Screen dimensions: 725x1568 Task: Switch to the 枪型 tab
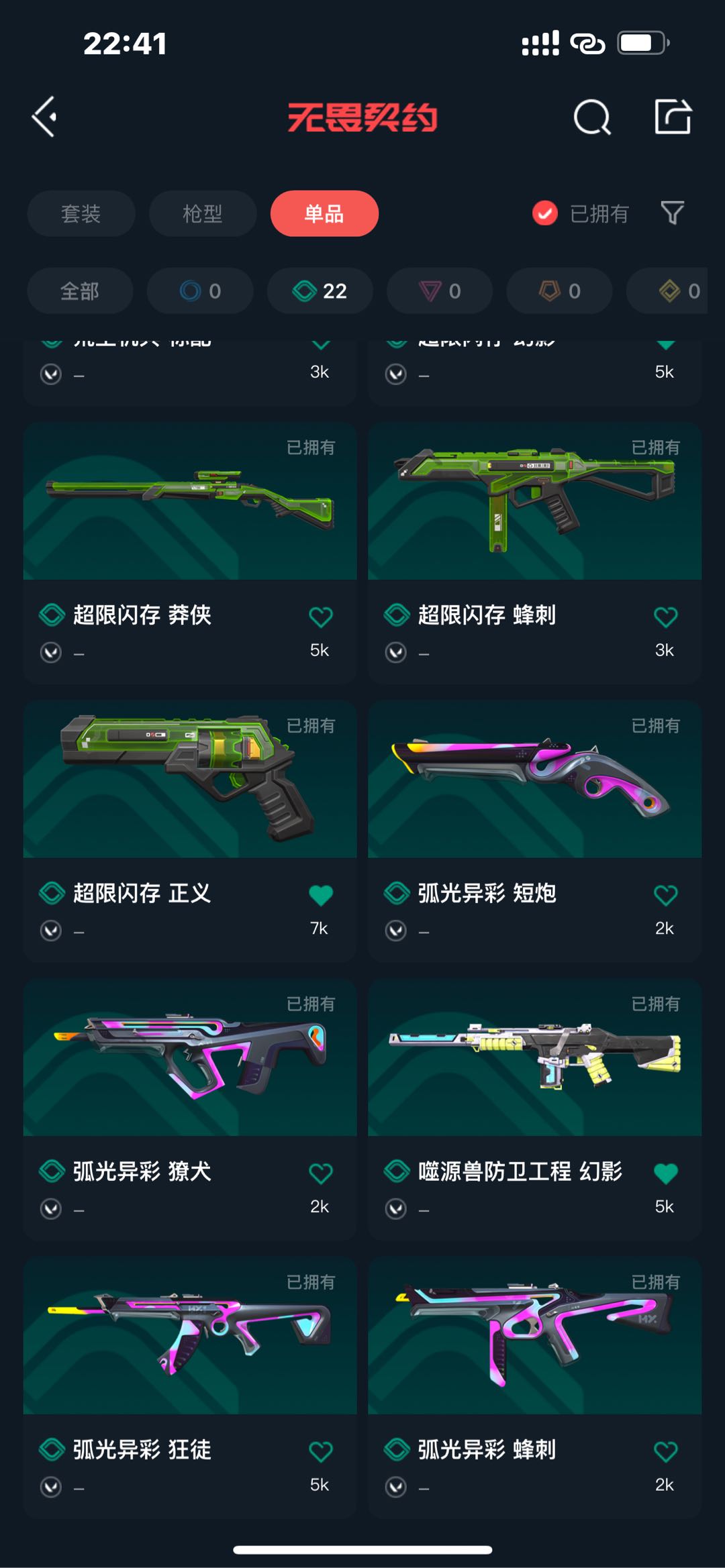(x=203, y=213)
